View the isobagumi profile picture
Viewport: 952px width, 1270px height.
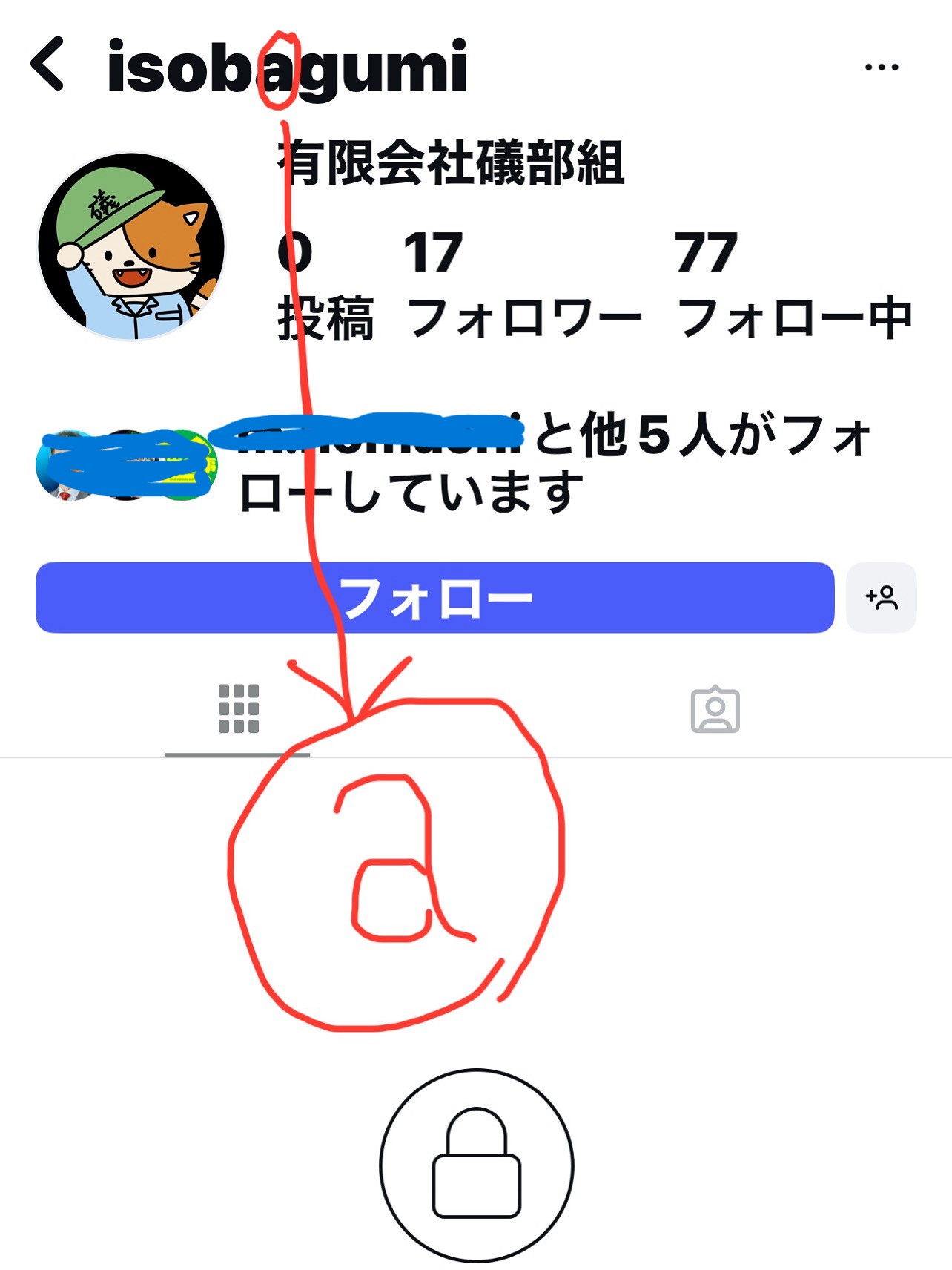click(131, 247)
